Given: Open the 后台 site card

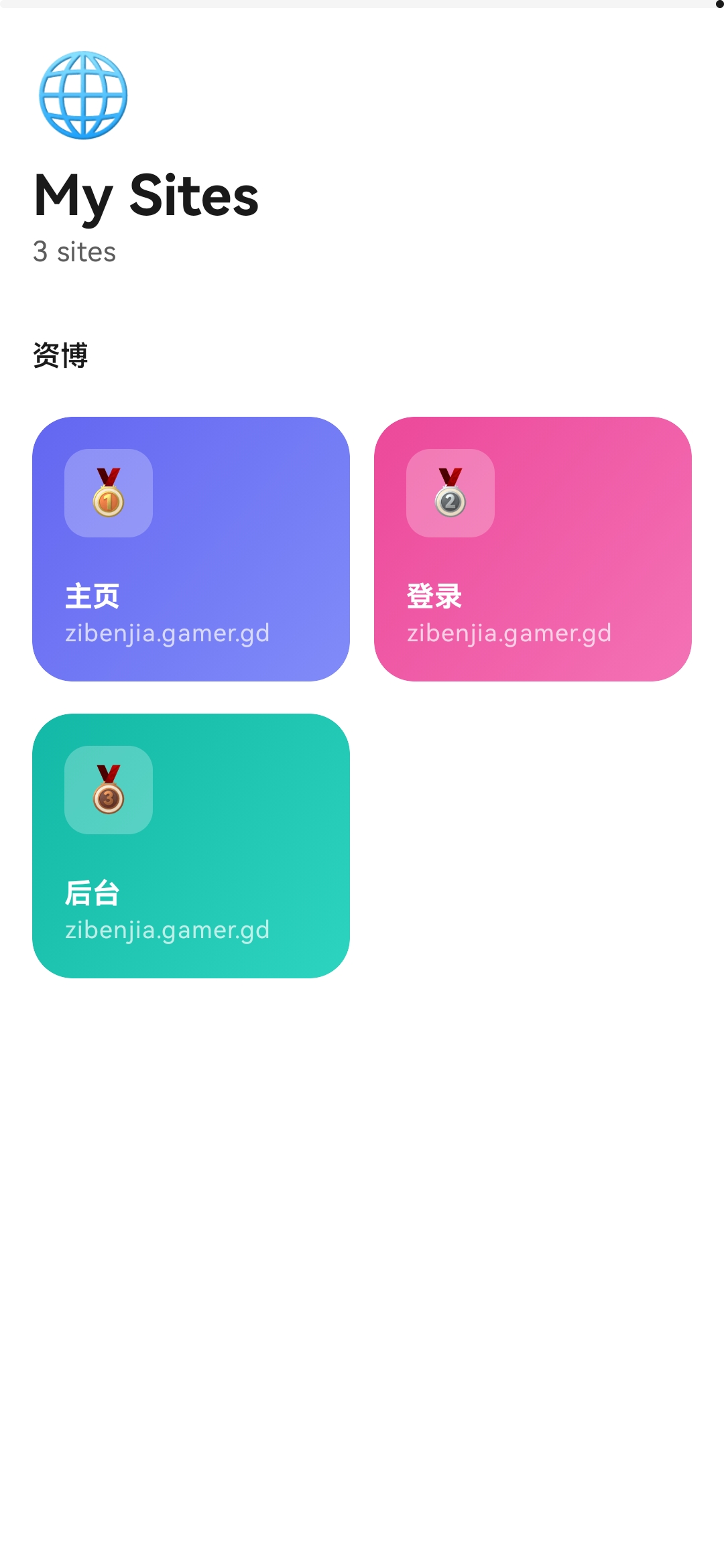Looking at the screenshot, I should point(191,846).
